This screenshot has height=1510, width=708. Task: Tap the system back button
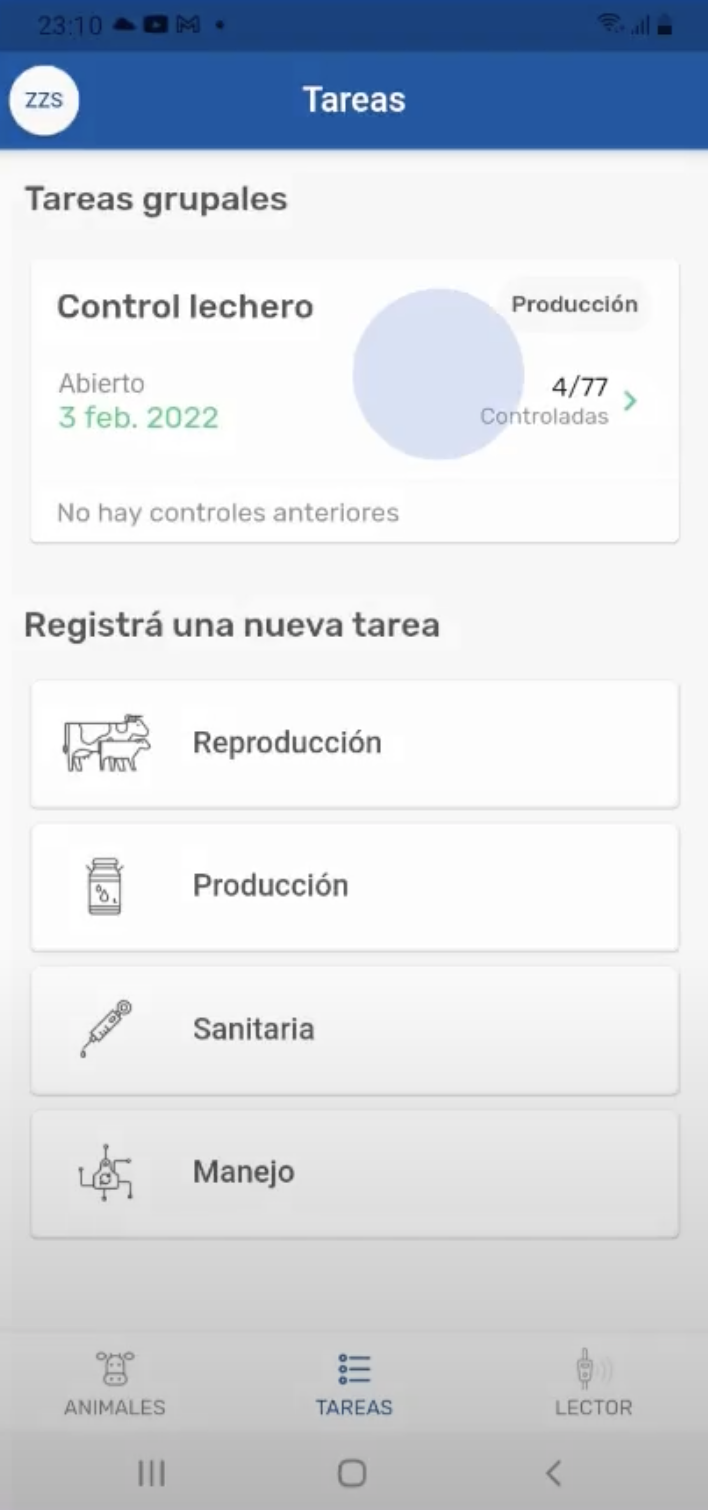tap(553, 1472)
